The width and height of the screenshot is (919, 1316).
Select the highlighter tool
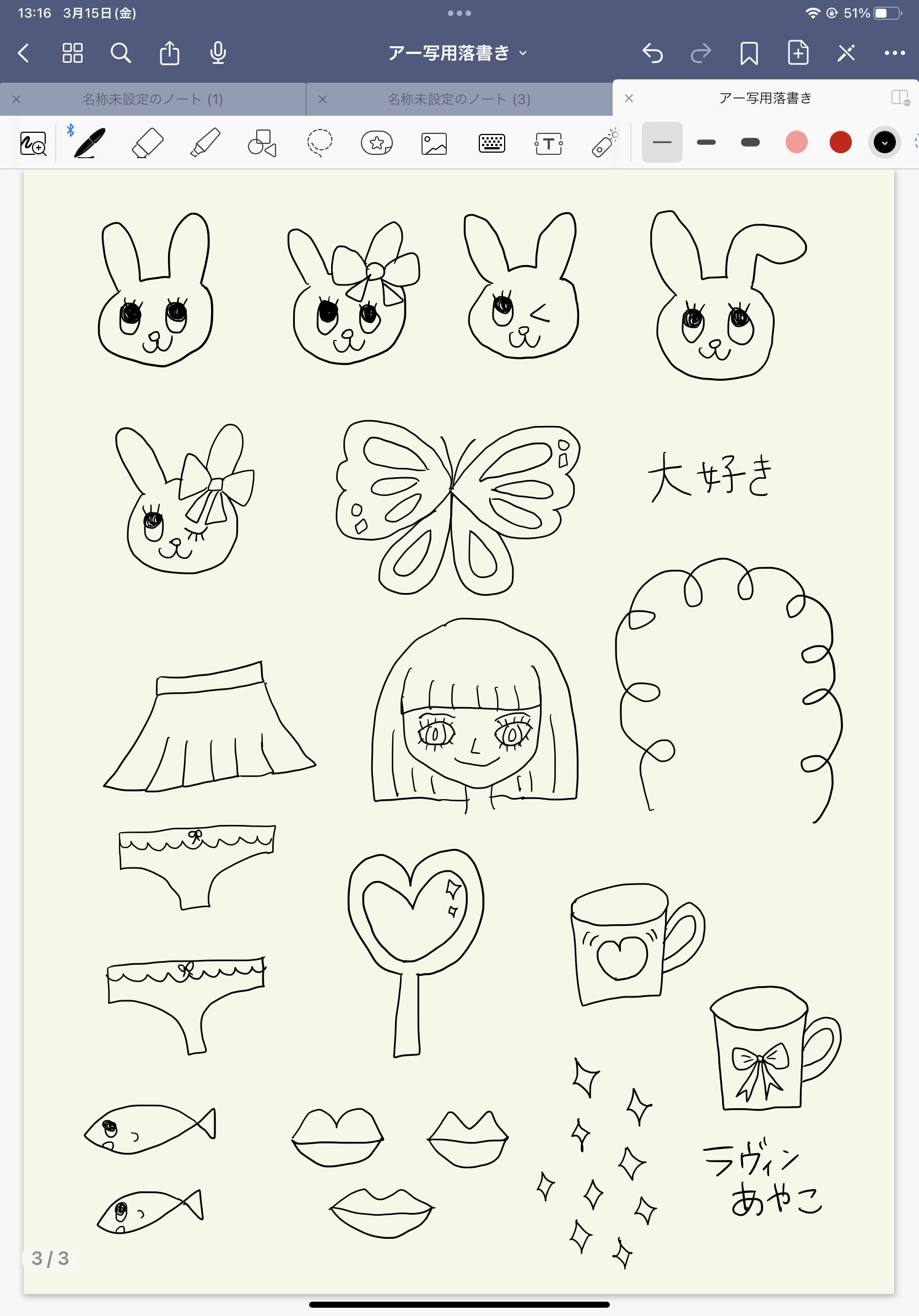205,143
